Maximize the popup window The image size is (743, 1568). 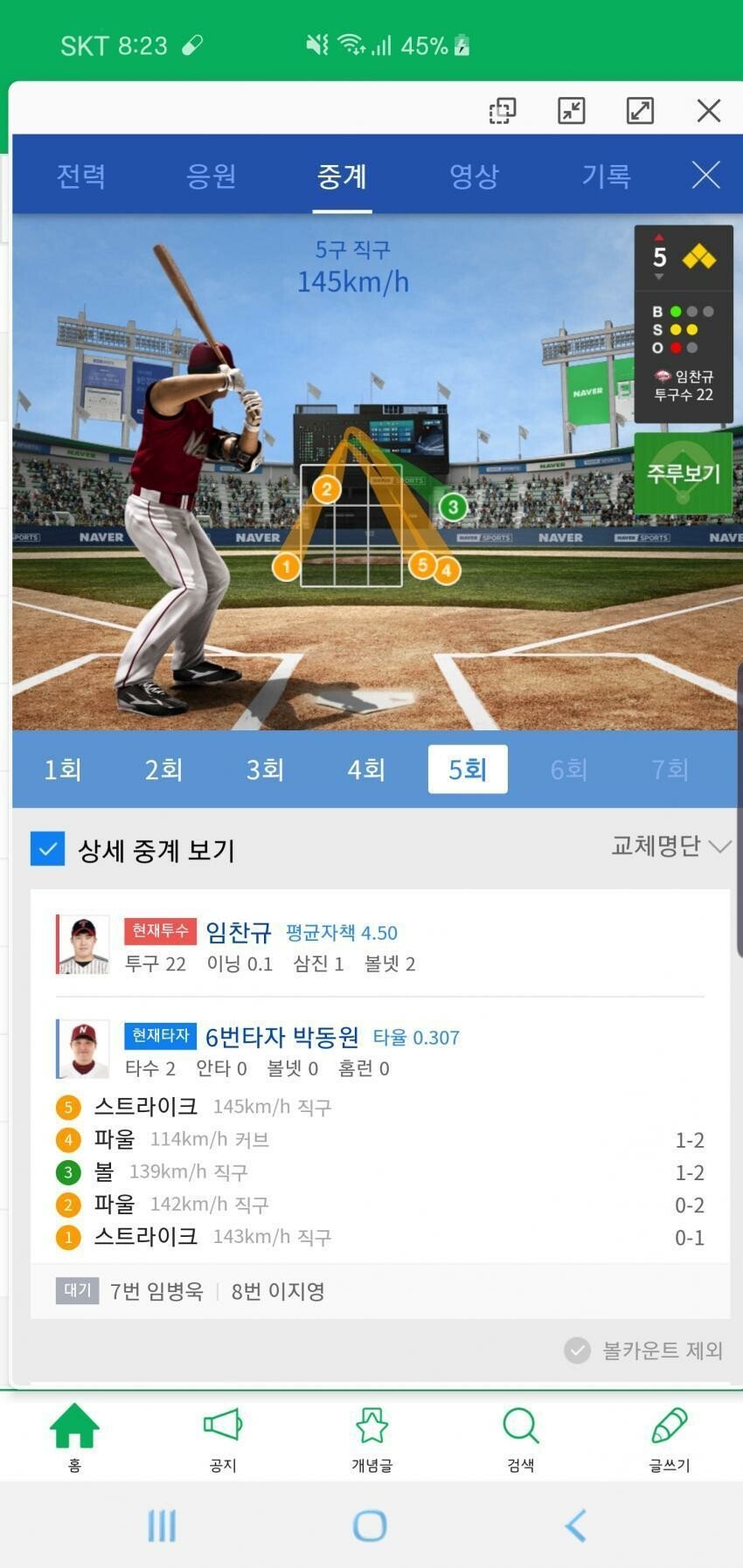tap(640, 111)
